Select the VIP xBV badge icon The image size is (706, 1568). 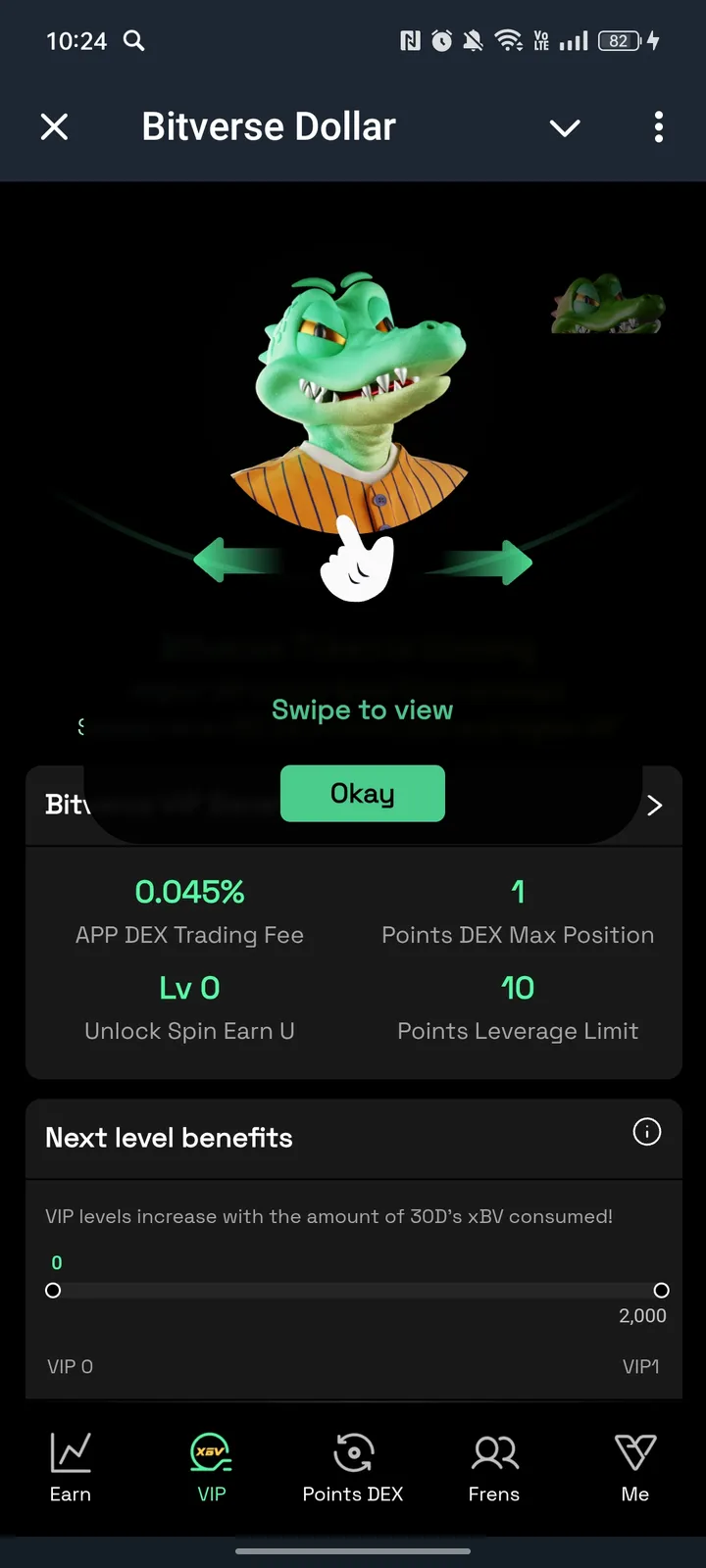click(210, 1453)
